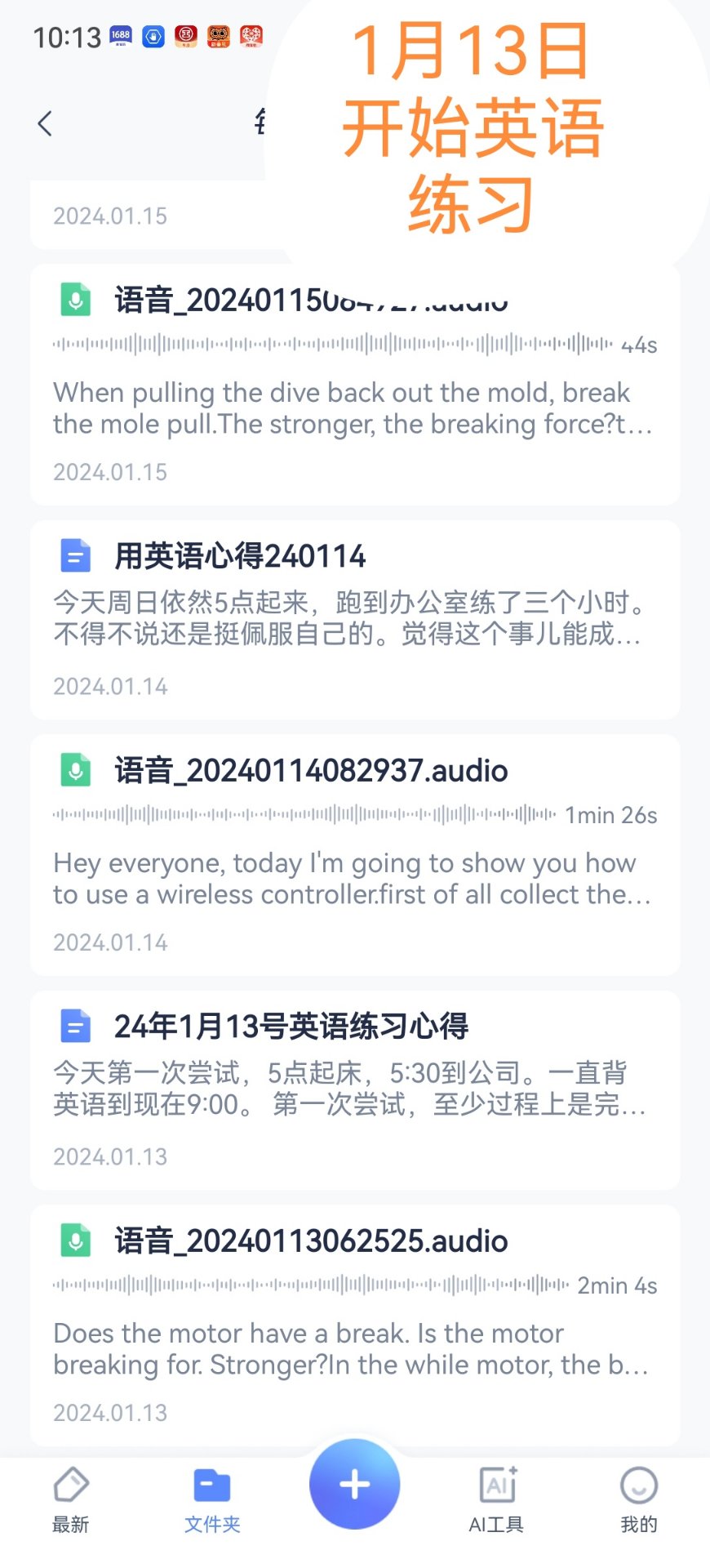Tap the blue plus button to create note
Screen dimensions: 710x1568
[353, 1485]
